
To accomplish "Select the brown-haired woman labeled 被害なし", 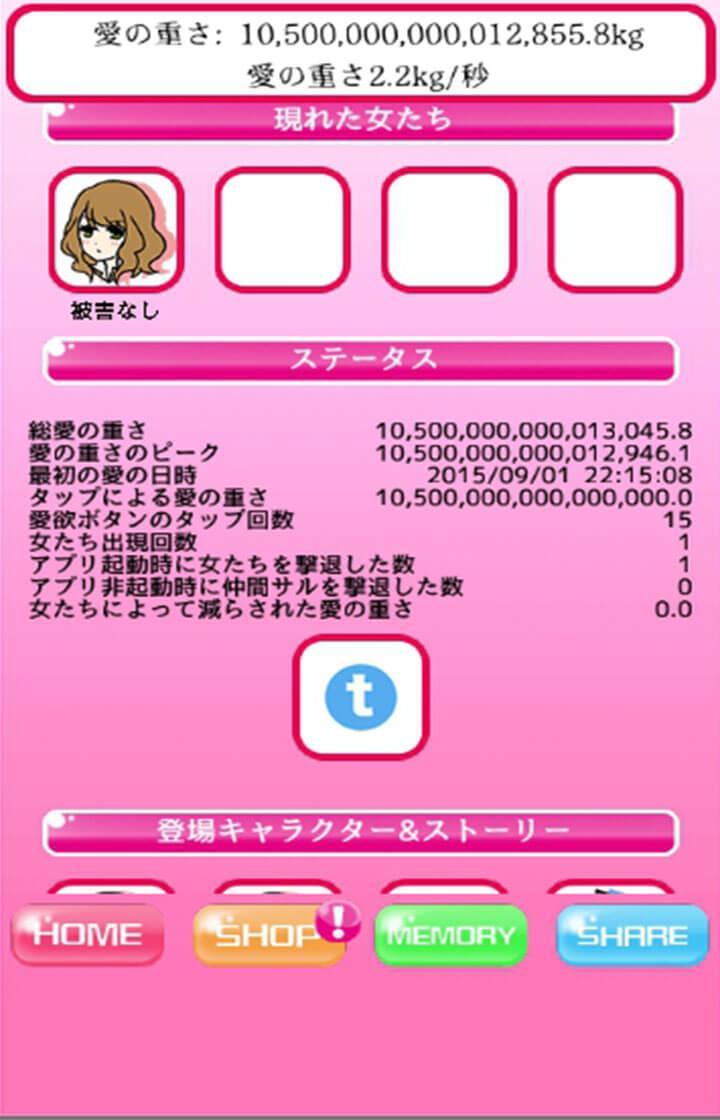I will (117, 231).
